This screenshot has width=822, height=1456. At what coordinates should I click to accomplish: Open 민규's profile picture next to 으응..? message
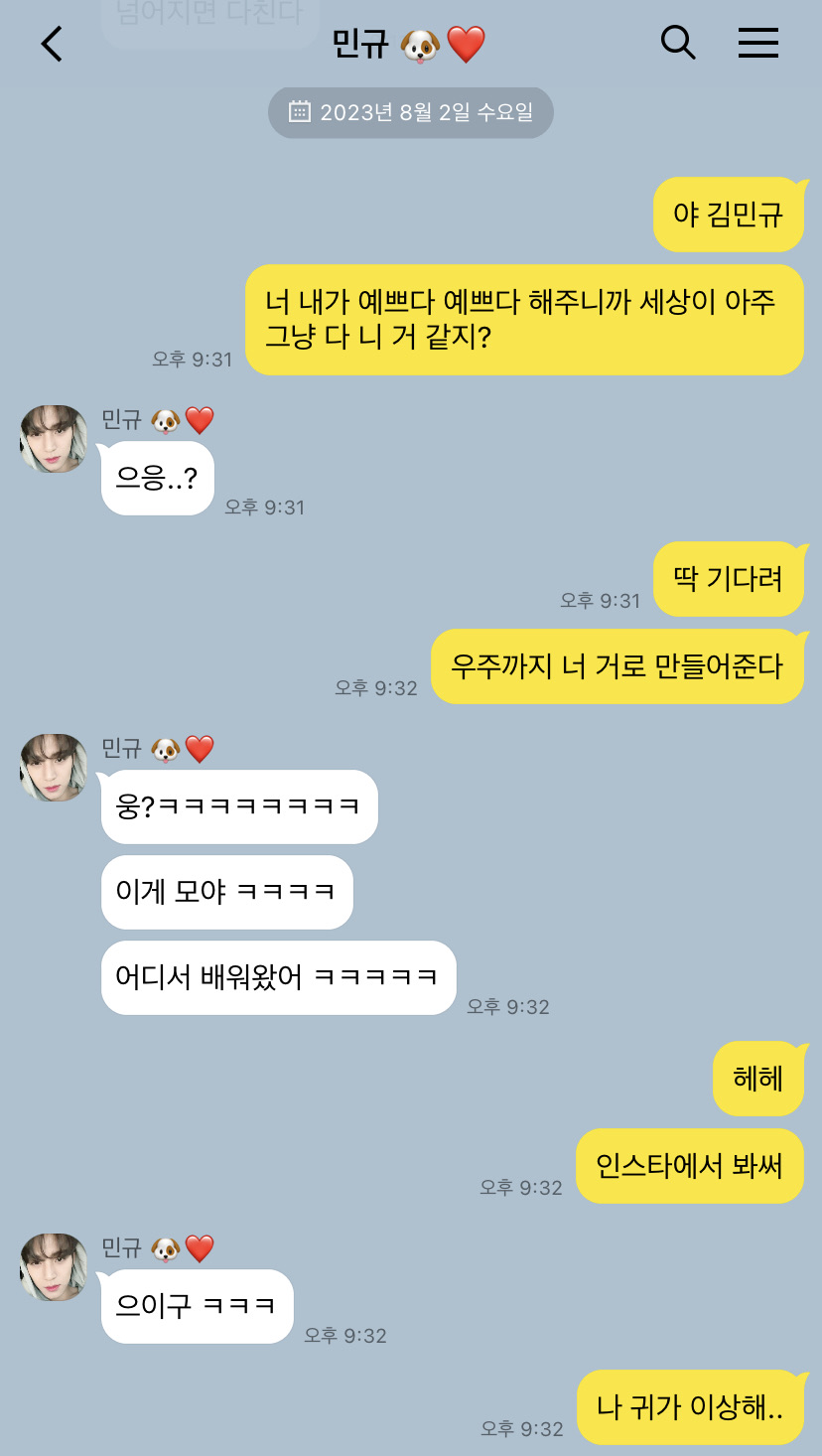[54, 439]
